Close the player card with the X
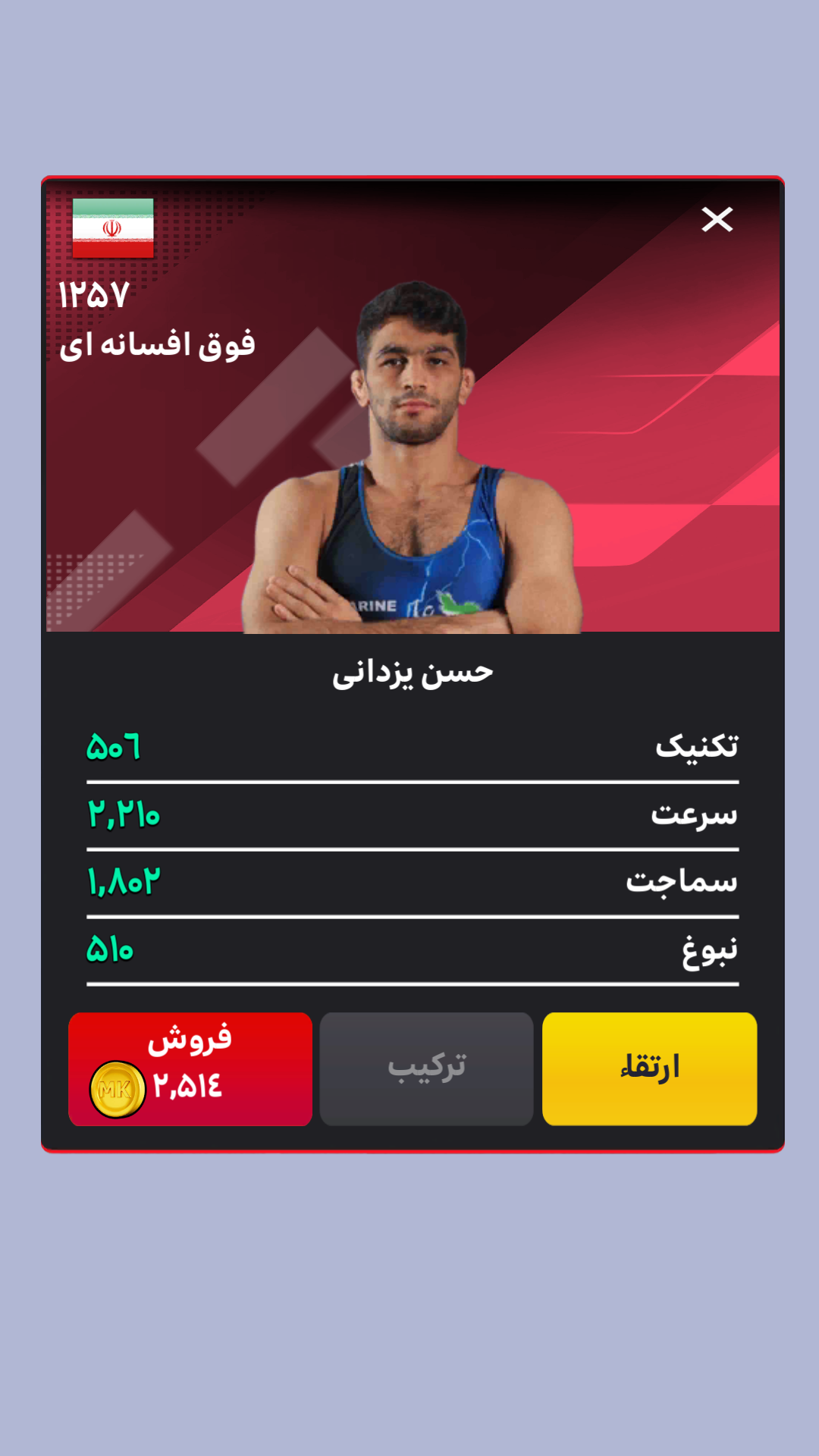 pyautogui.click(x=717, y=220)
